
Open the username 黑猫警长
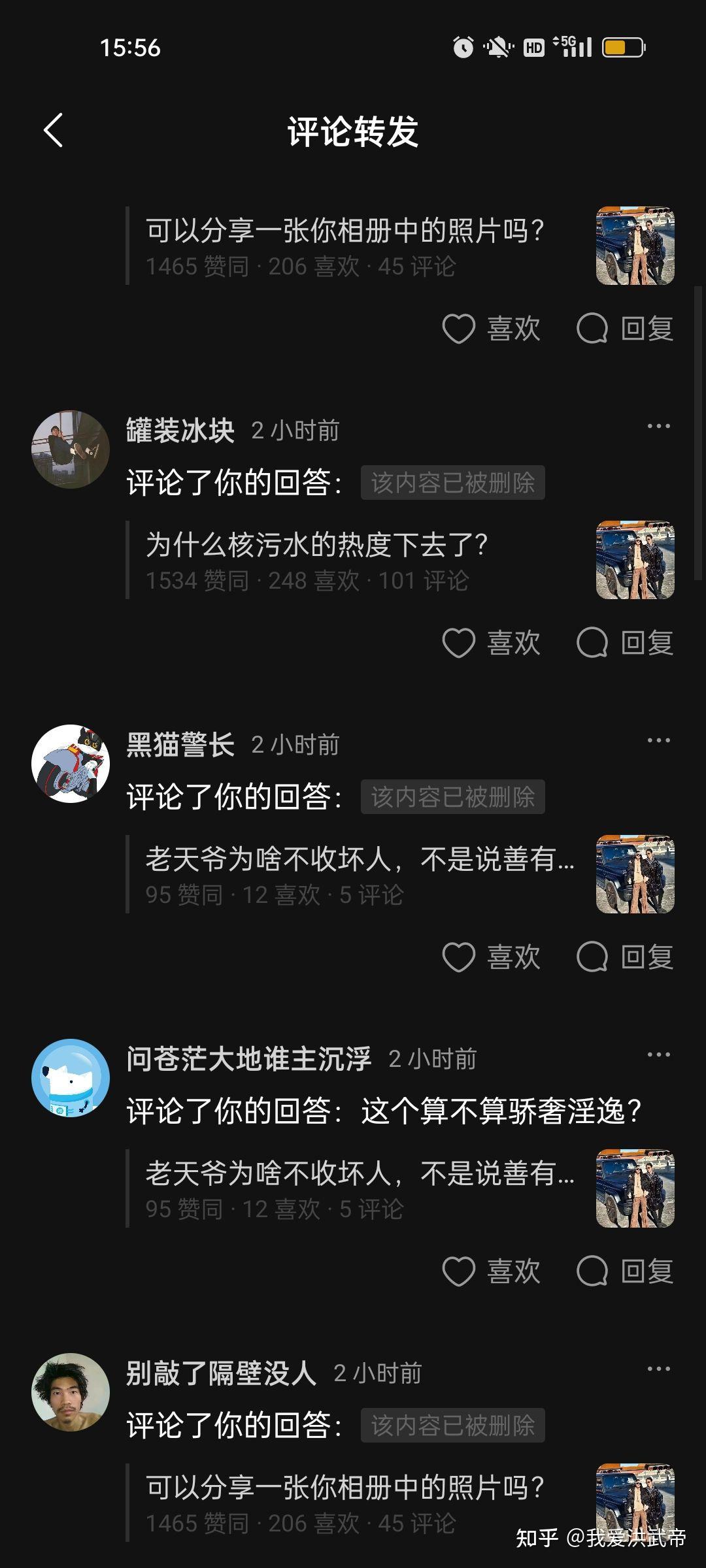[180, 745]
